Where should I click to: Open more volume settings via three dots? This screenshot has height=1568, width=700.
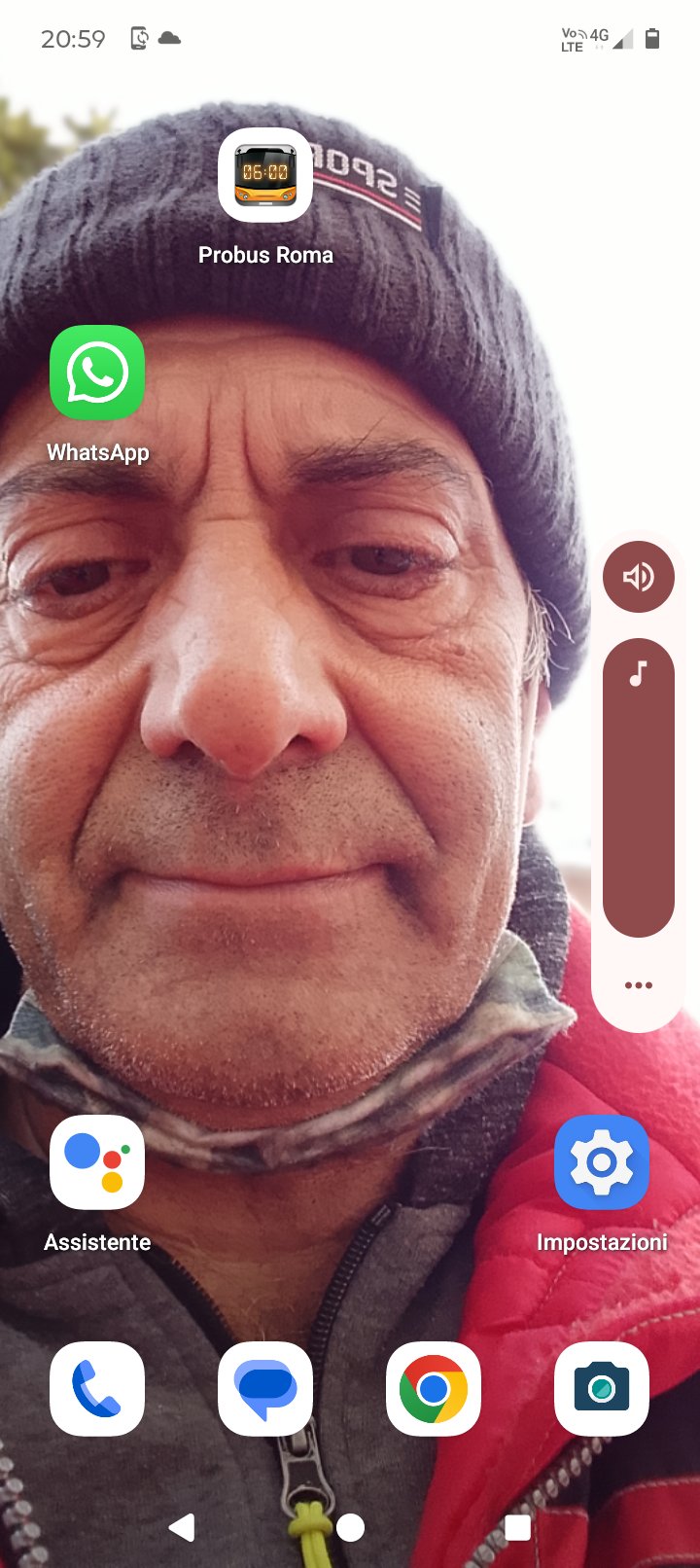click(638, 985)
